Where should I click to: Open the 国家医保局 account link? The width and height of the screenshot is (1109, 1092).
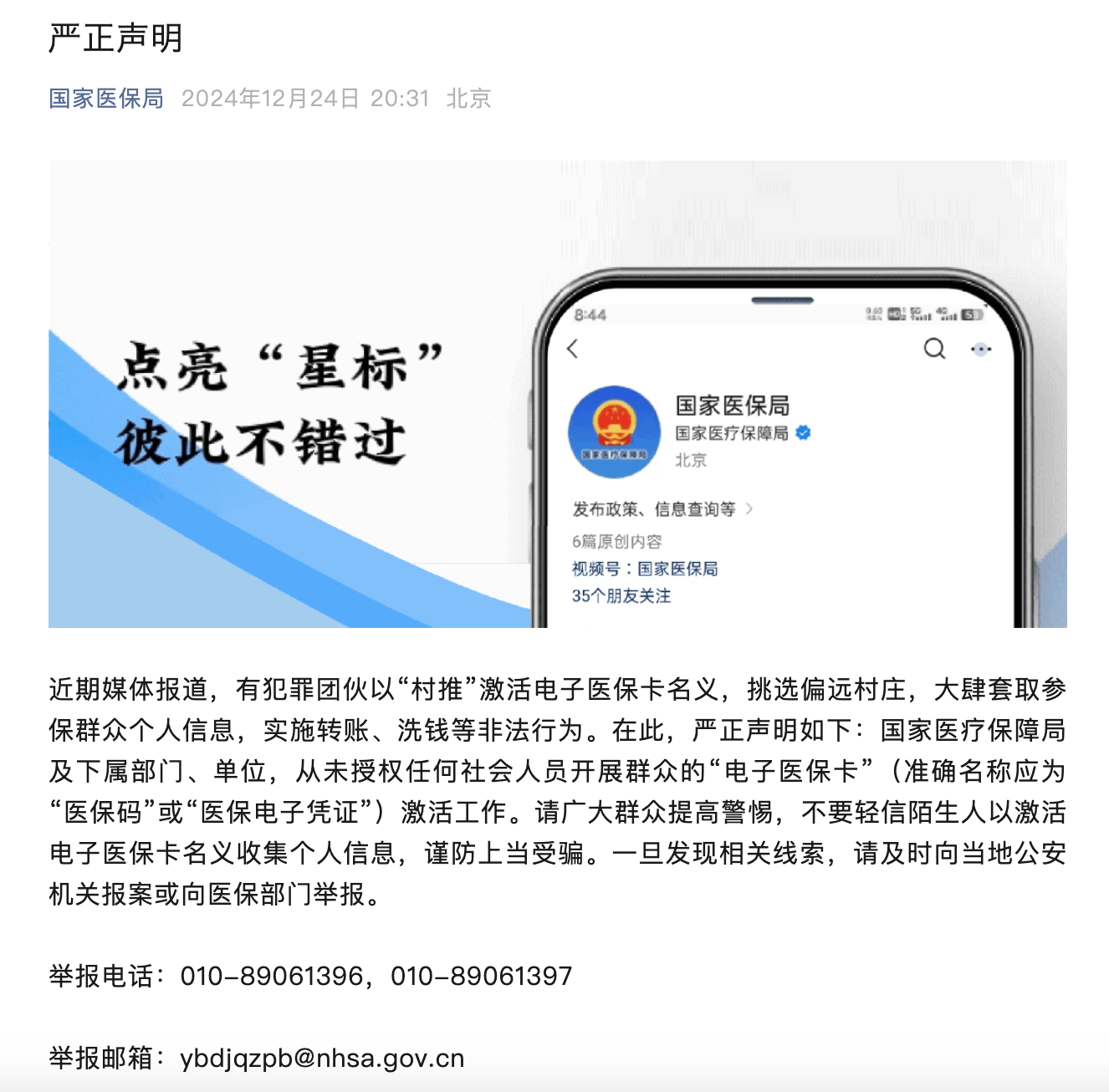106,99
